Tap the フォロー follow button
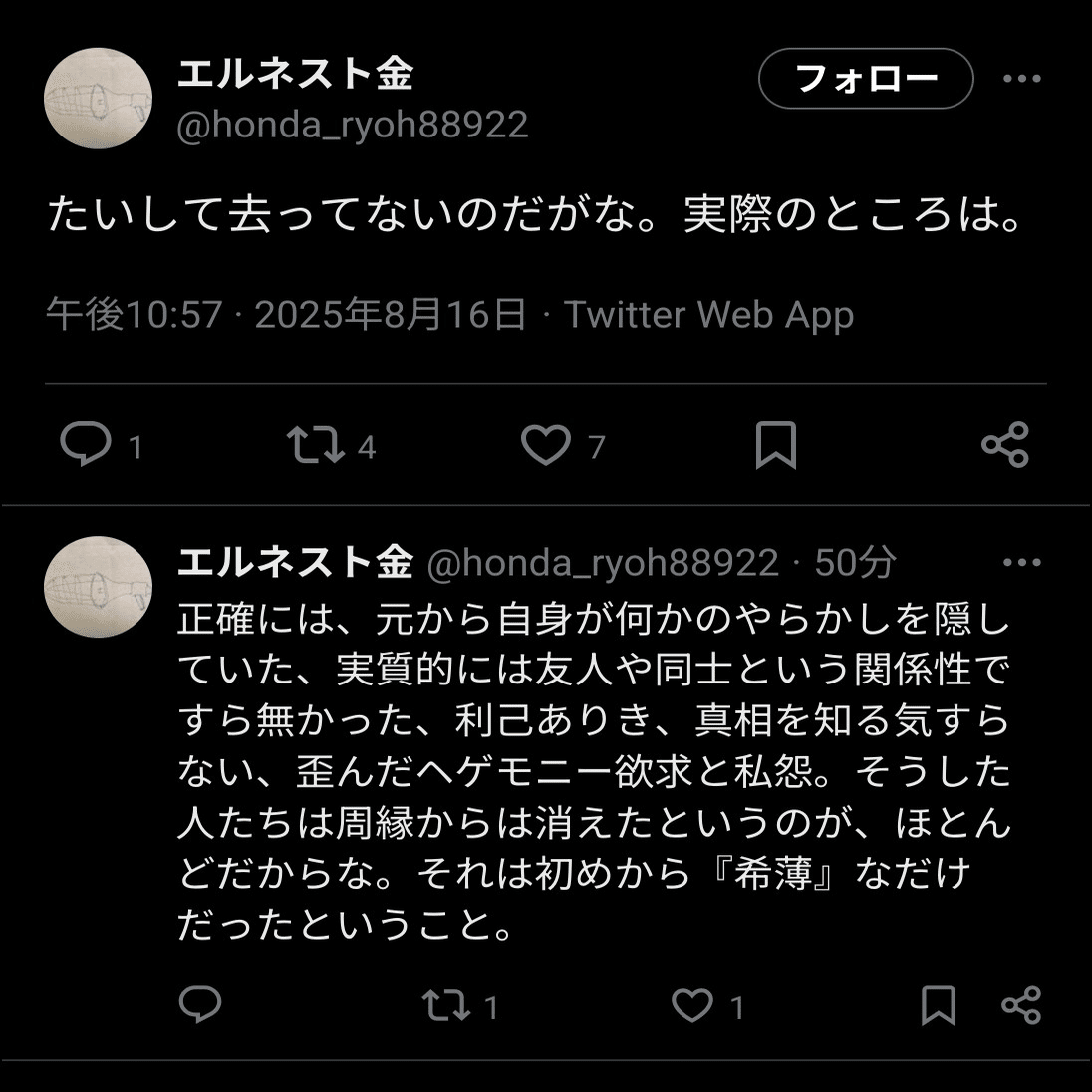 [865, 78]
